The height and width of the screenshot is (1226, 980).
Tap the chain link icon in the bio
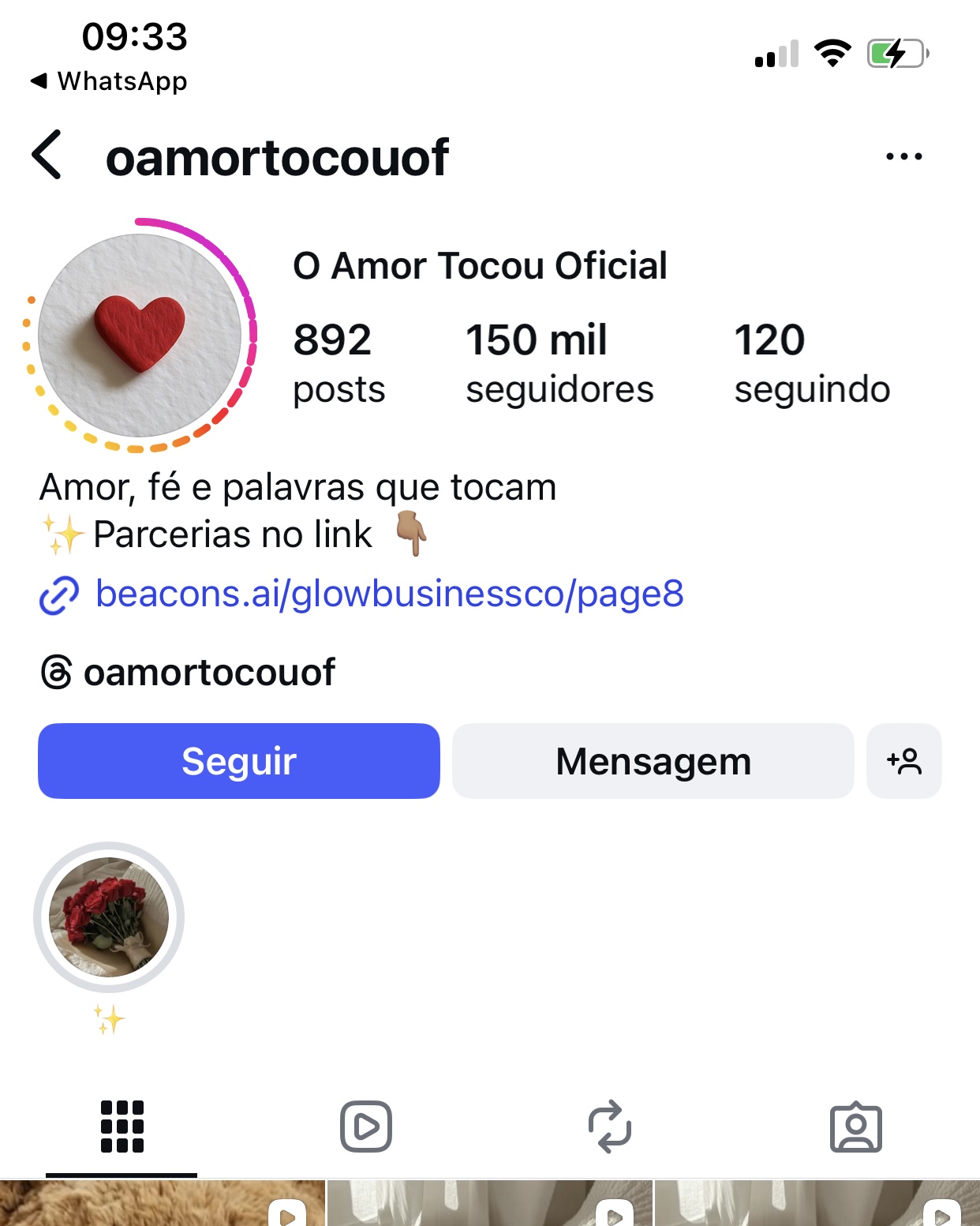click(60, 596)
